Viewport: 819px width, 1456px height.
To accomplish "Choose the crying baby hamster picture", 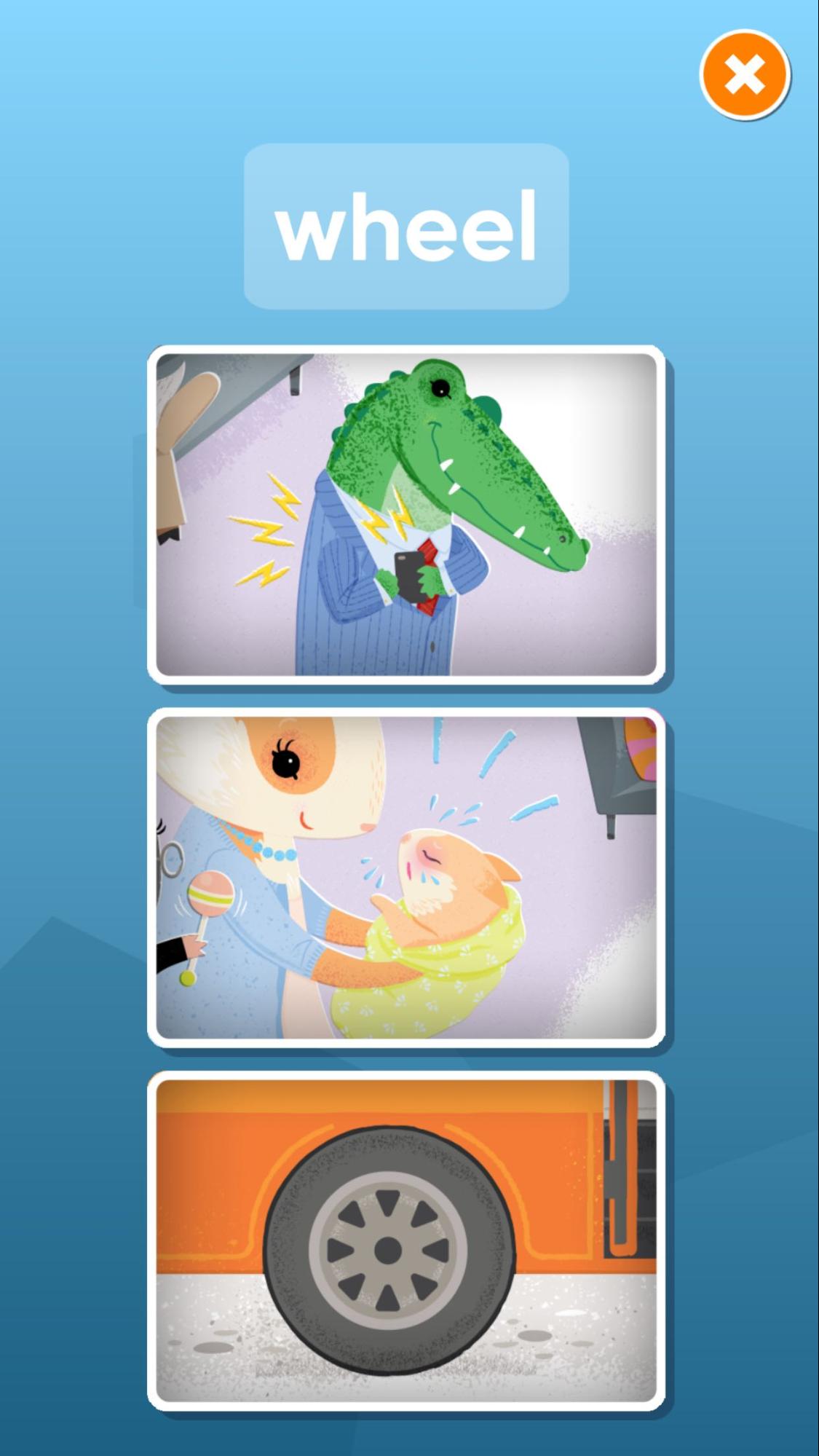I will [406, 877].
